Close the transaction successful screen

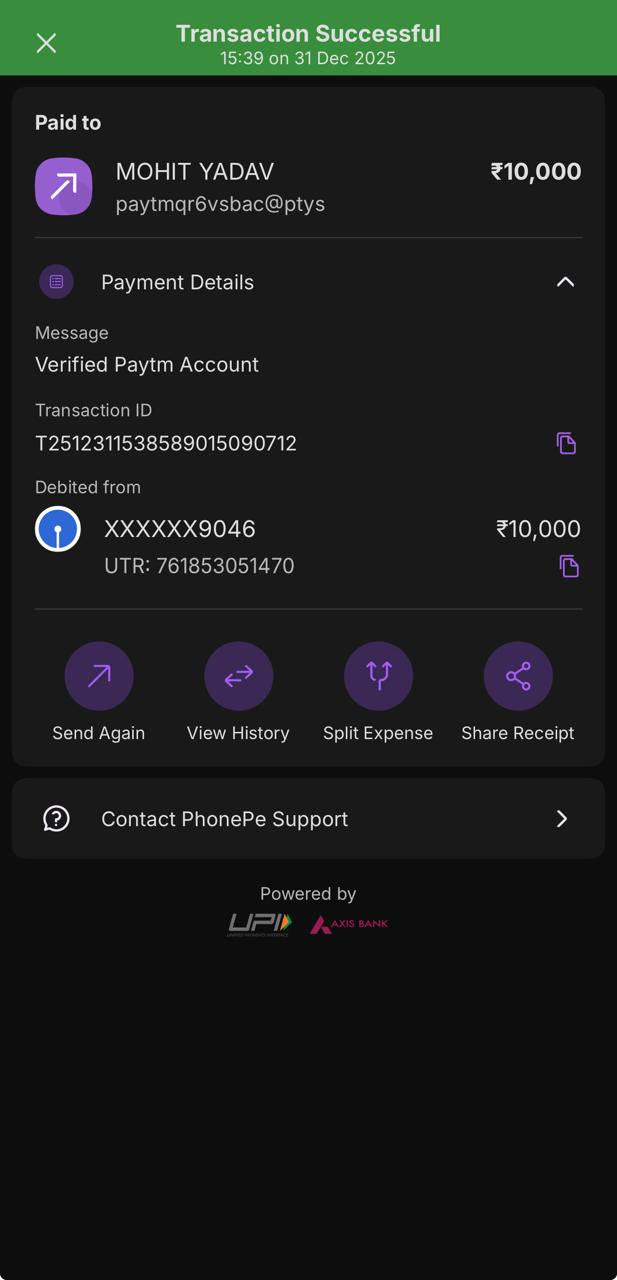point(46,43)
